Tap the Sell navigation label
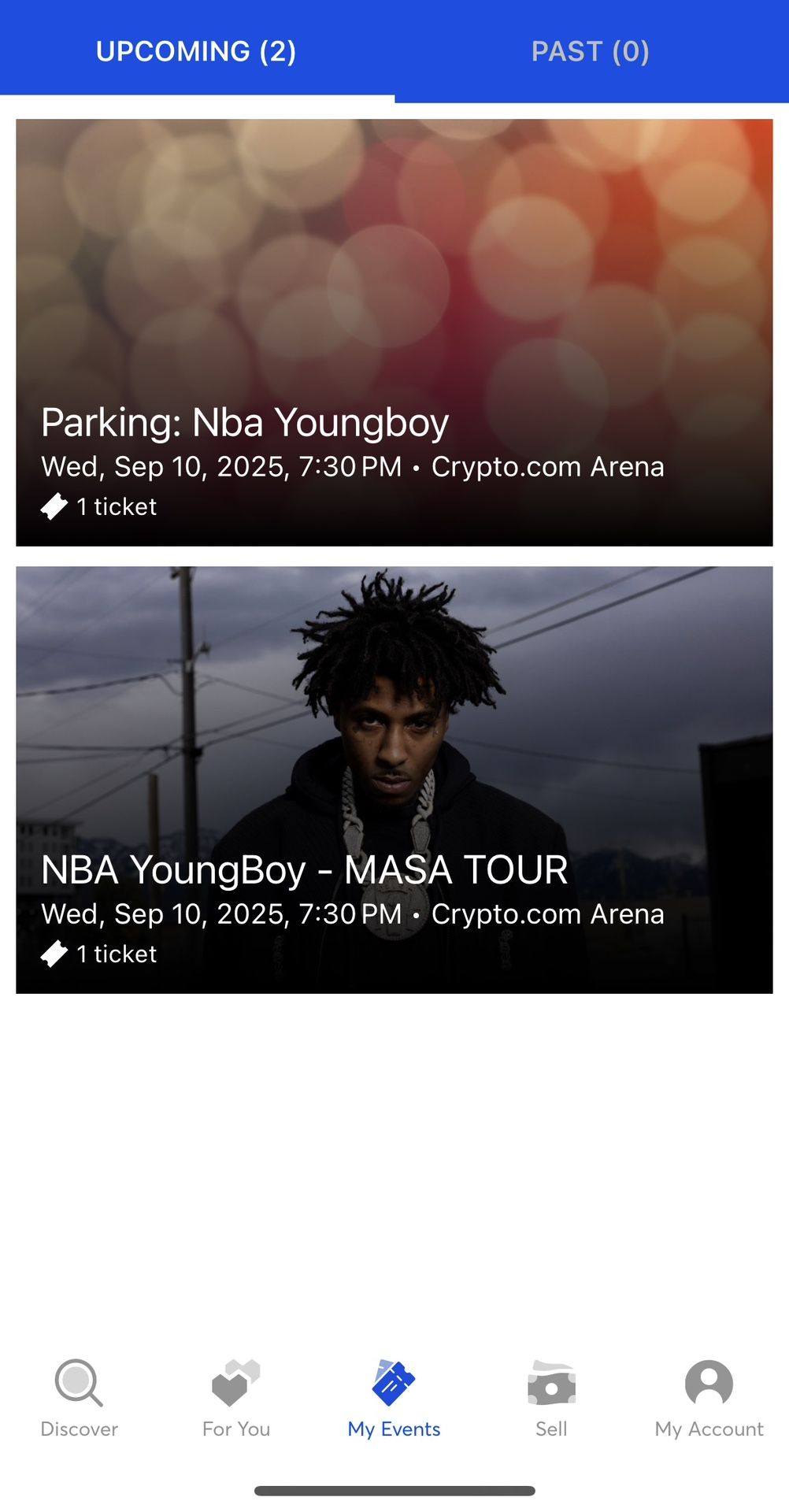Image resolution: width=789 pixels, height=1512 pixels. click(551, 1429)
